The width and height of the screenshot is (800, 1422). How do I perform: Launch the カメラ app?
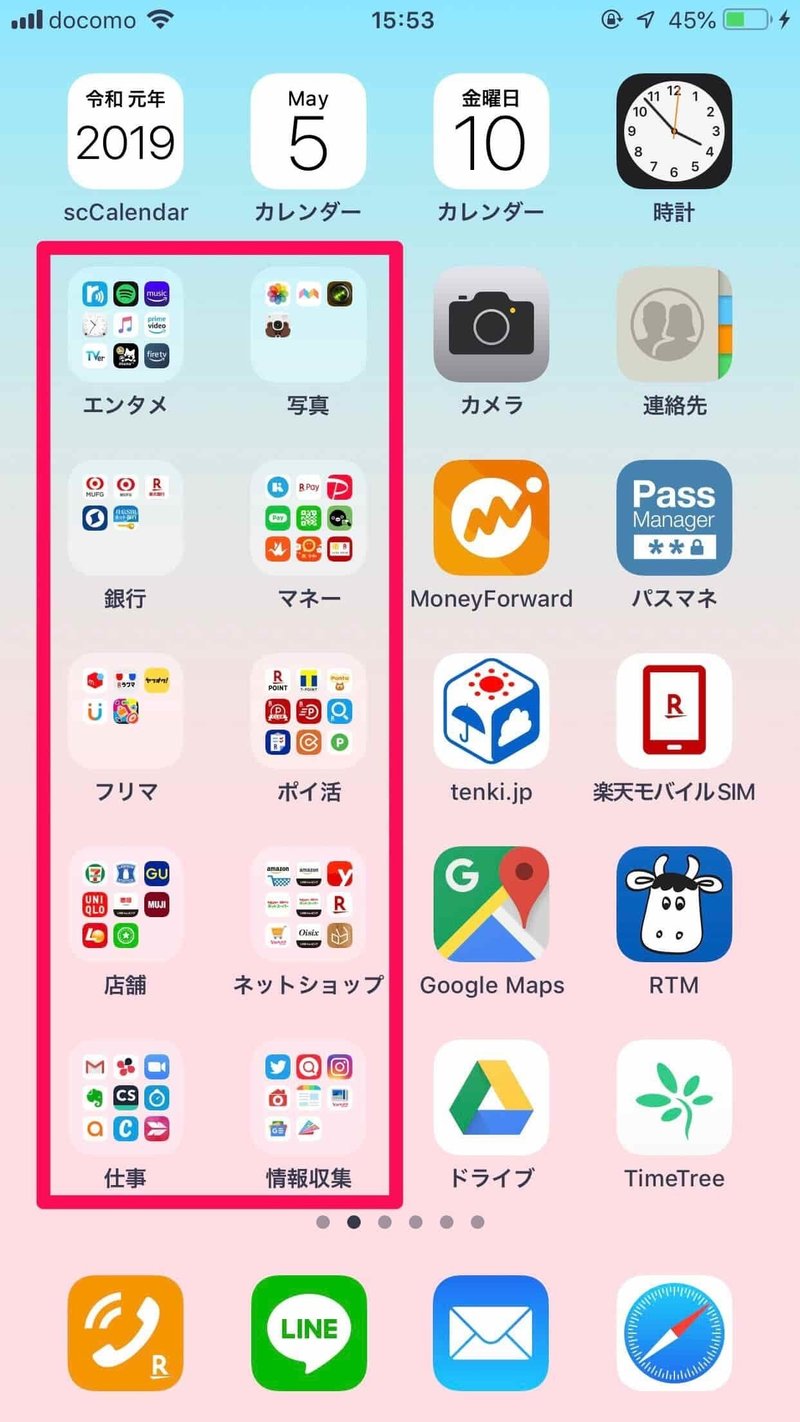pyautogui.click(x=491, y=324)
